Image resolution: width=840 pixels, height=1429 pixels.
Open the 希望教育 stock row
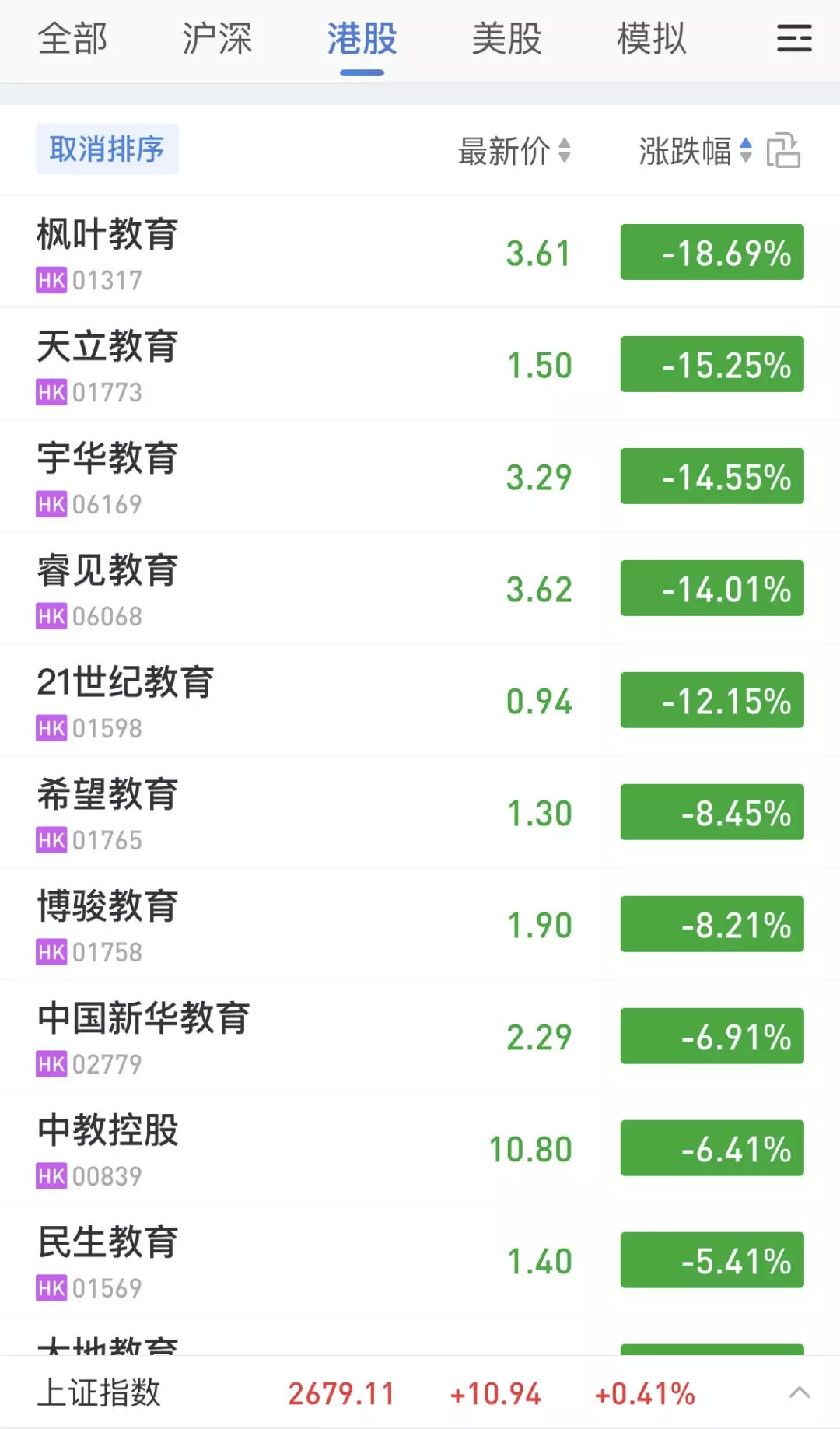pos(420,812)
